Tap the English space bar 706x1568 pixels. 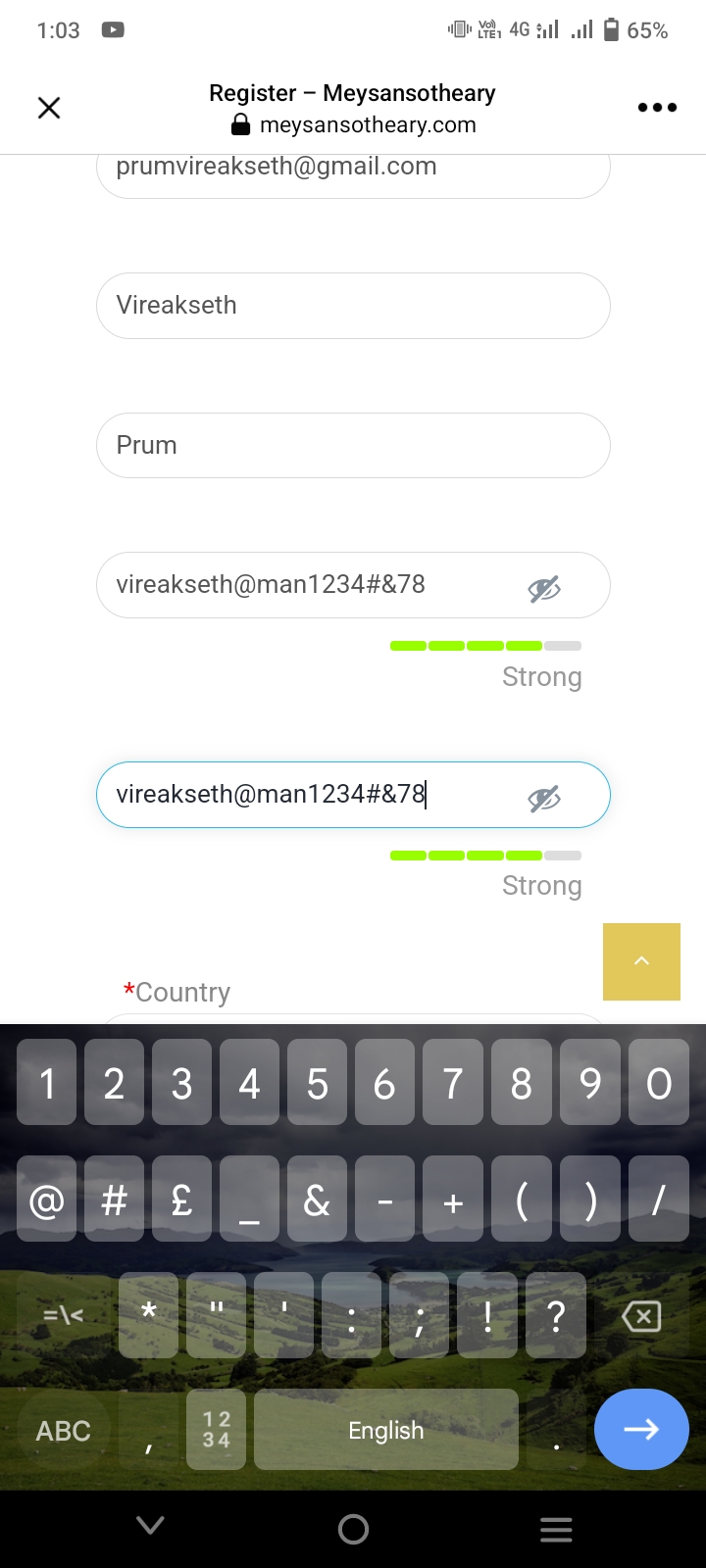click(x=385, y=1430)
